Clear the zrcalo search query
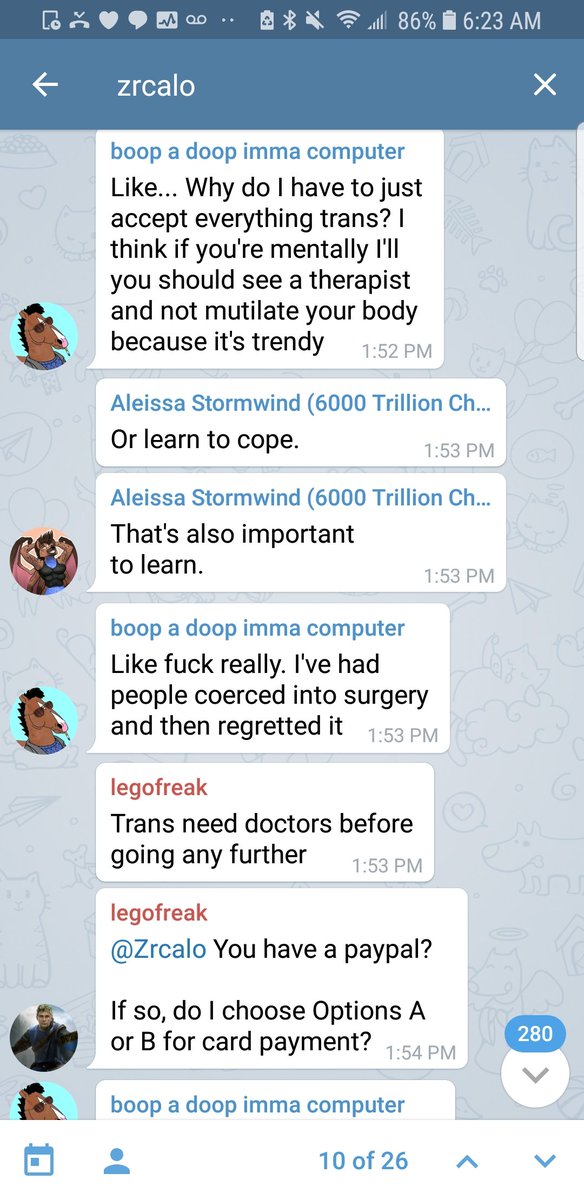 click(544, 85)
